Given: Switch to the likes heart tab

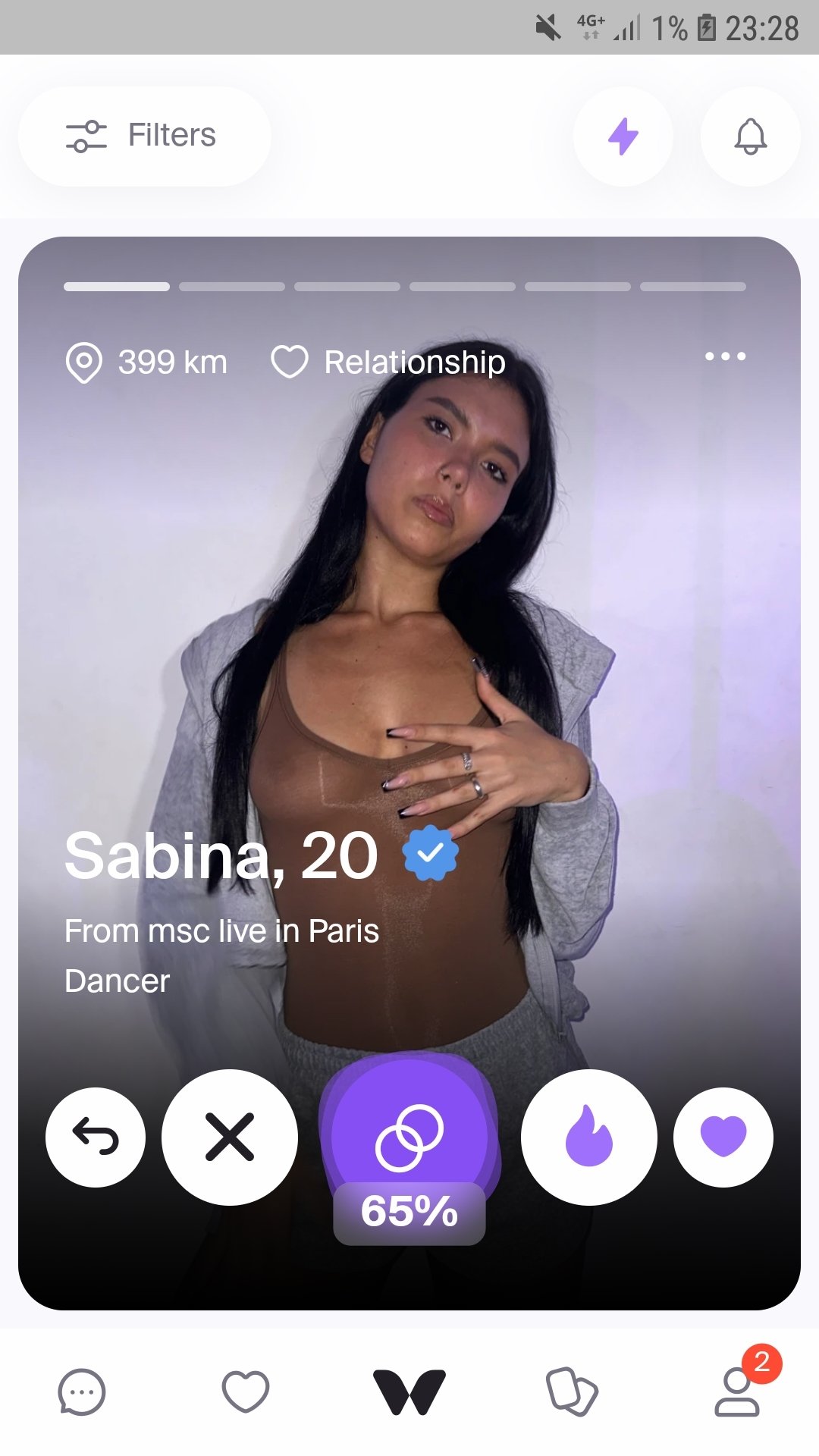Looking at the screenshot, I should (x=246, y=1392).
